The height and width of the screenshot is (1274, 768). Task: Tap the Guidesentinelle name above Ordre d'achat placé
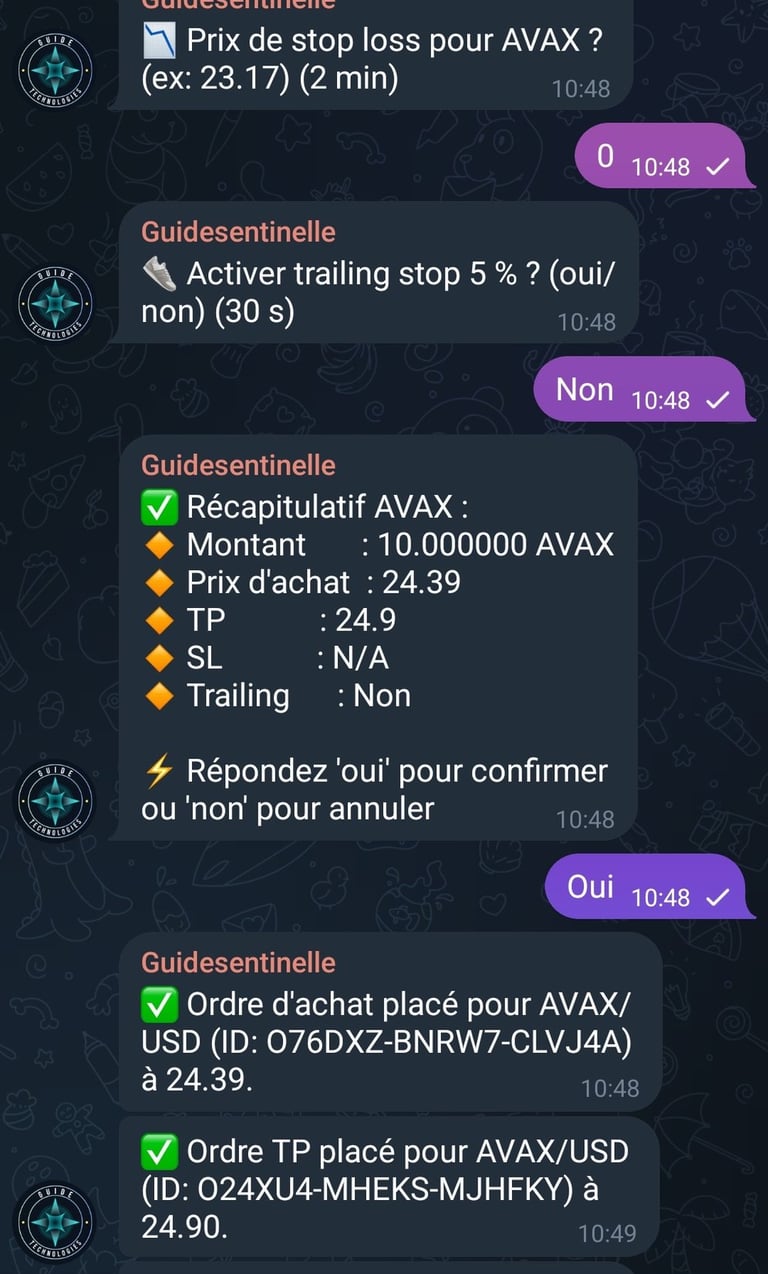[x=238, y=962]
